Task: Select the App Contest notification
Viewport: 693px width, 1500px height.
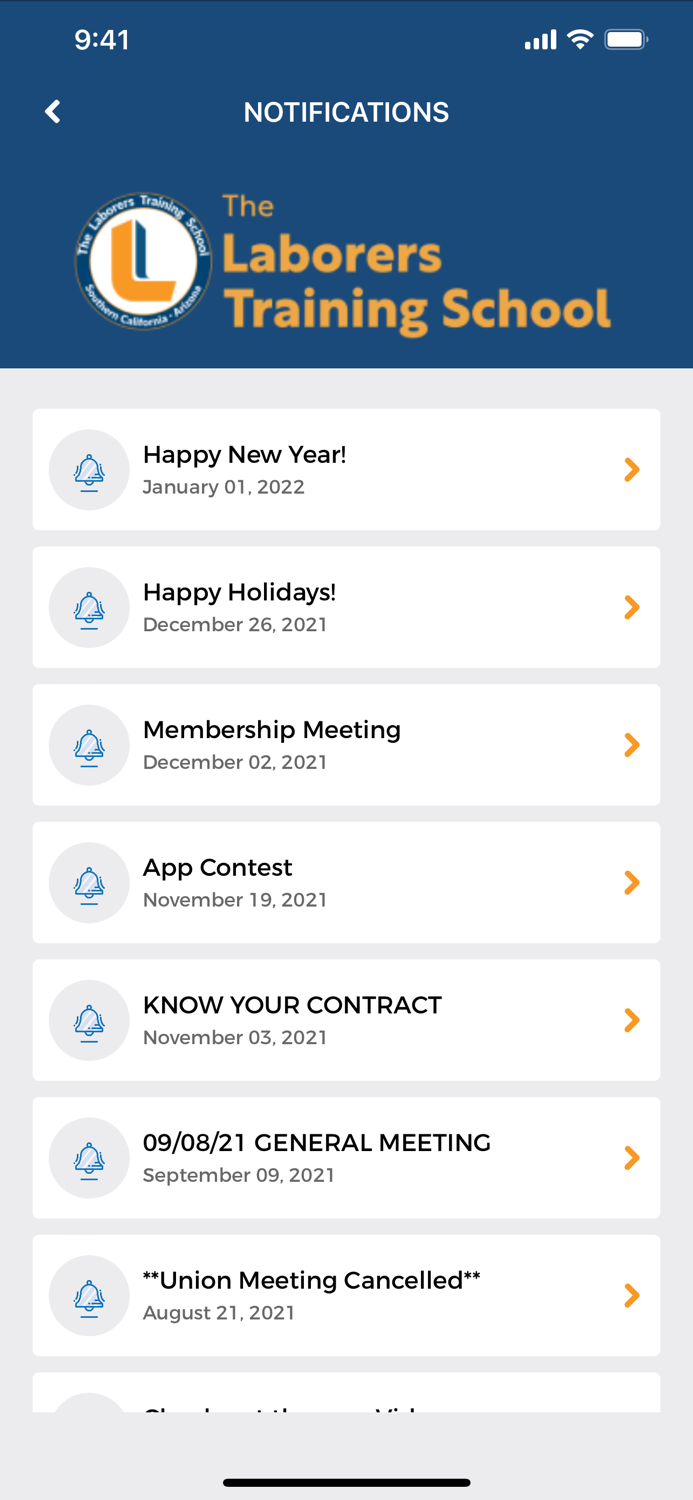Action: pyautogui.click(x=346, y=882)
